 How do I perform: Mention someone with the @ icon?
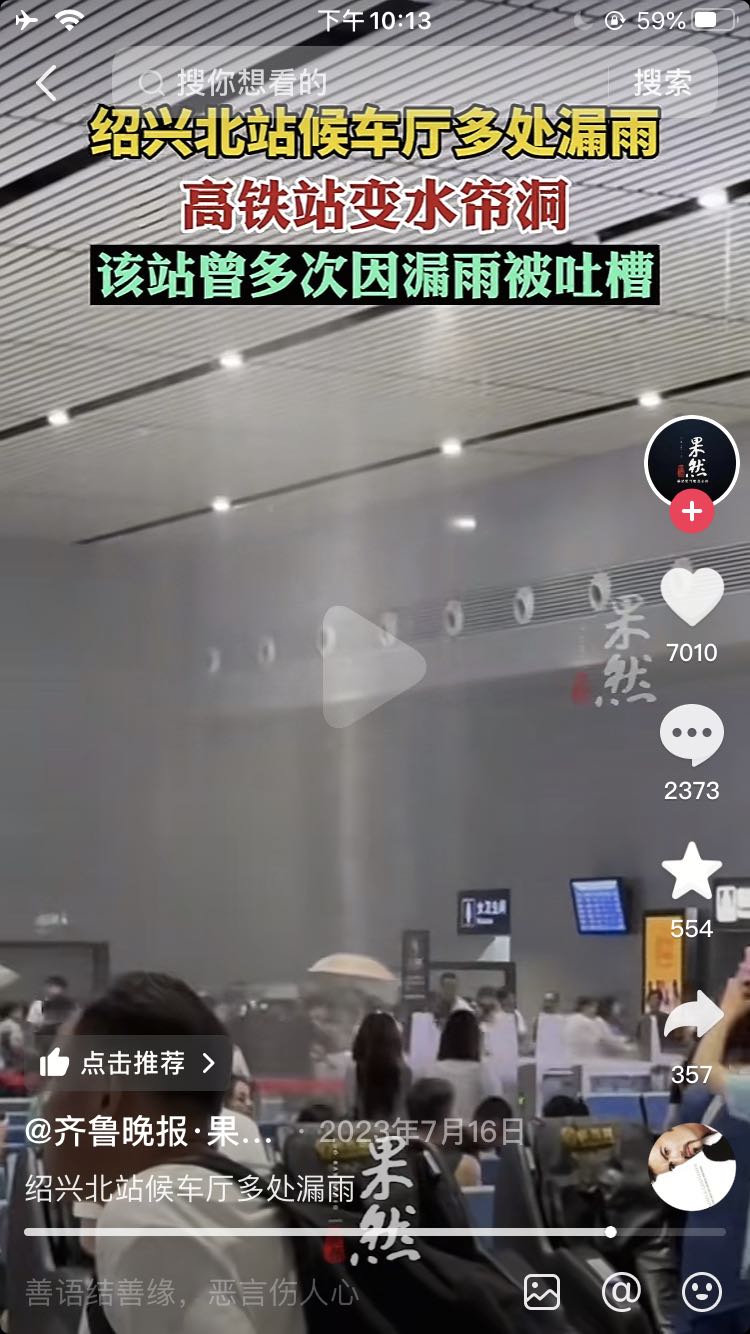(x=621, y=1292)
